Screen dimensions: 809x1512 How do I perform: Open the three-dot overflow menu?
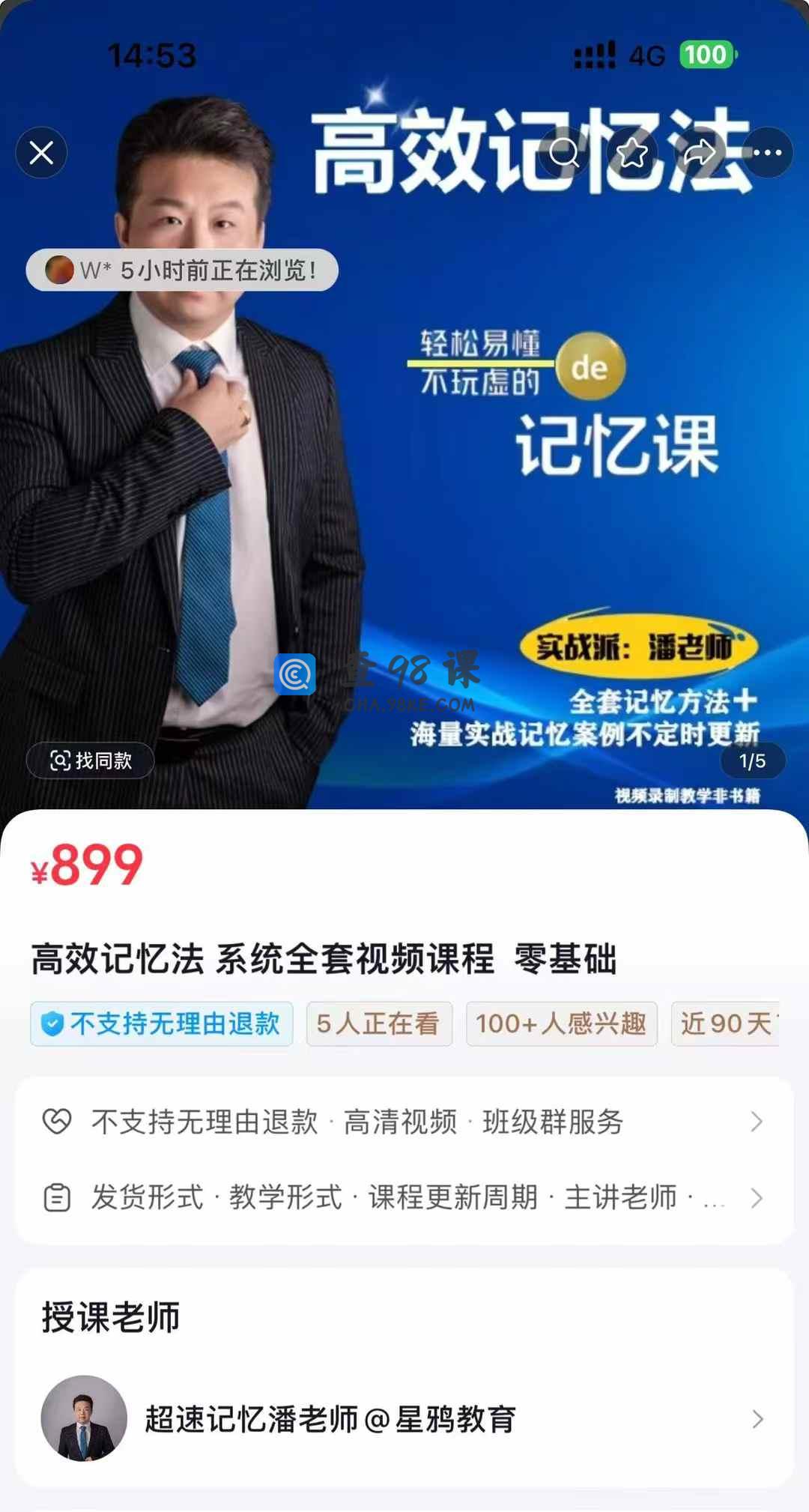[x=767, y=153]
